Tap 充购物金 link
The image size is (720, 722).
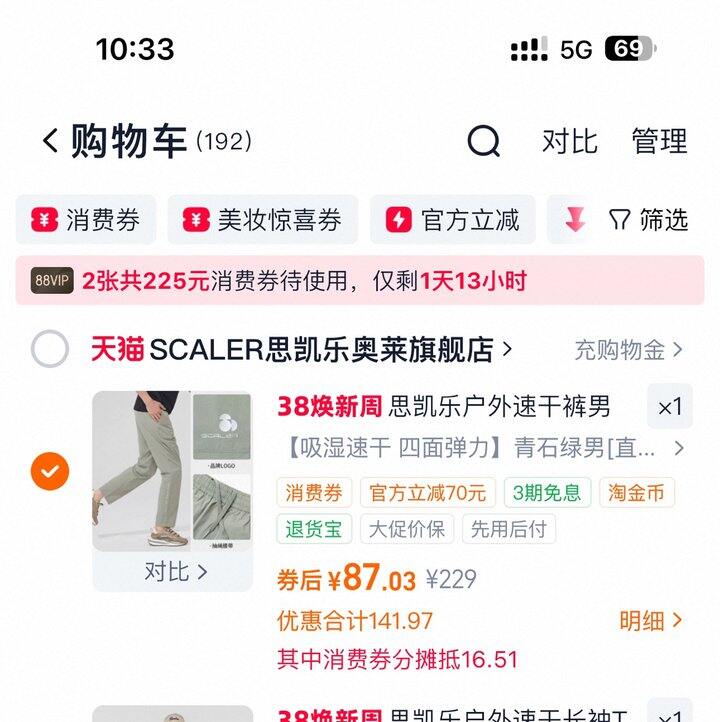tap(628, 350)
